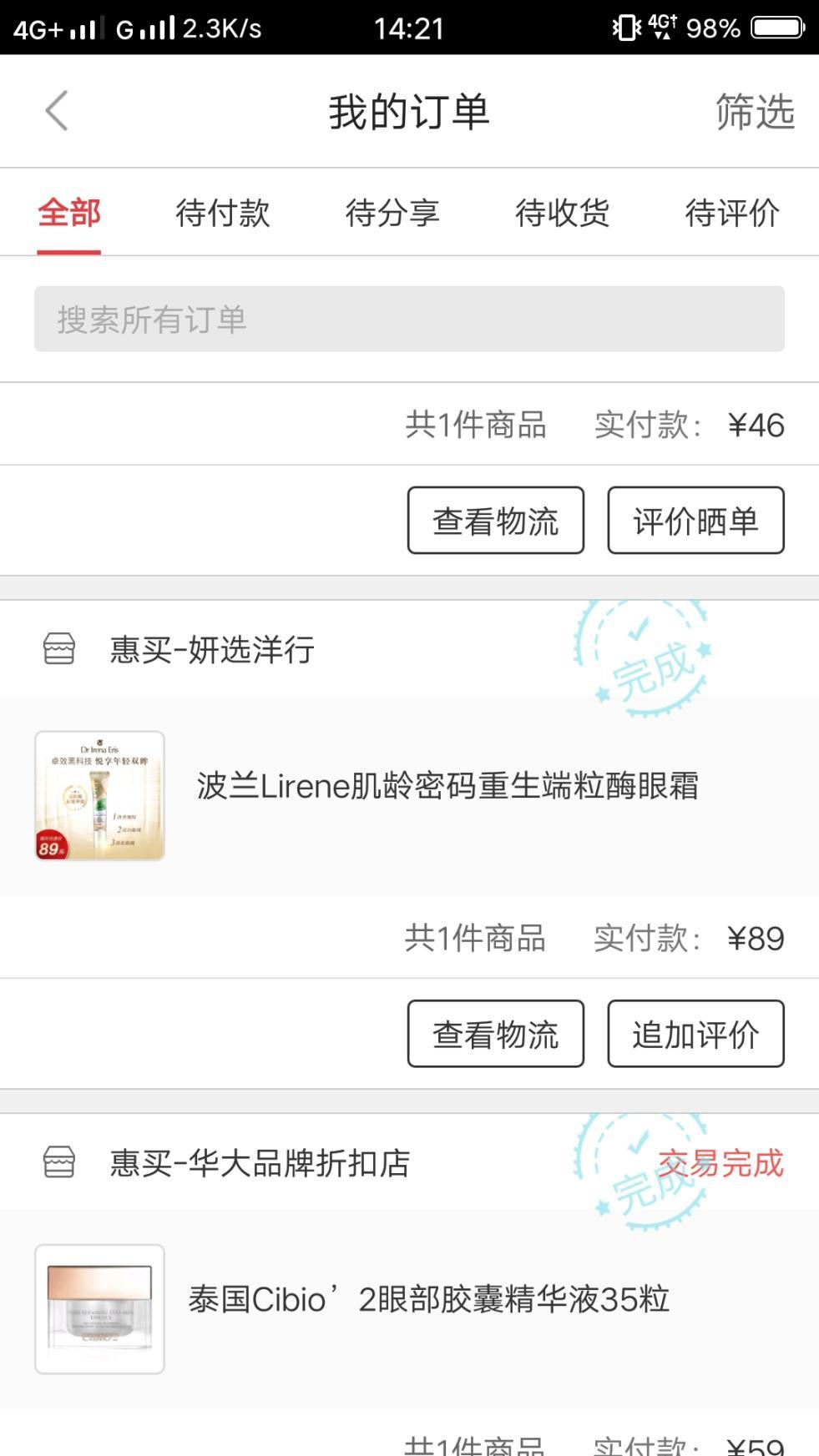The width and height of the screenshot is (819, 1456).
Task: Open the 惠买-华大品牌折扣店 store
Action: tap(260, 1162)
